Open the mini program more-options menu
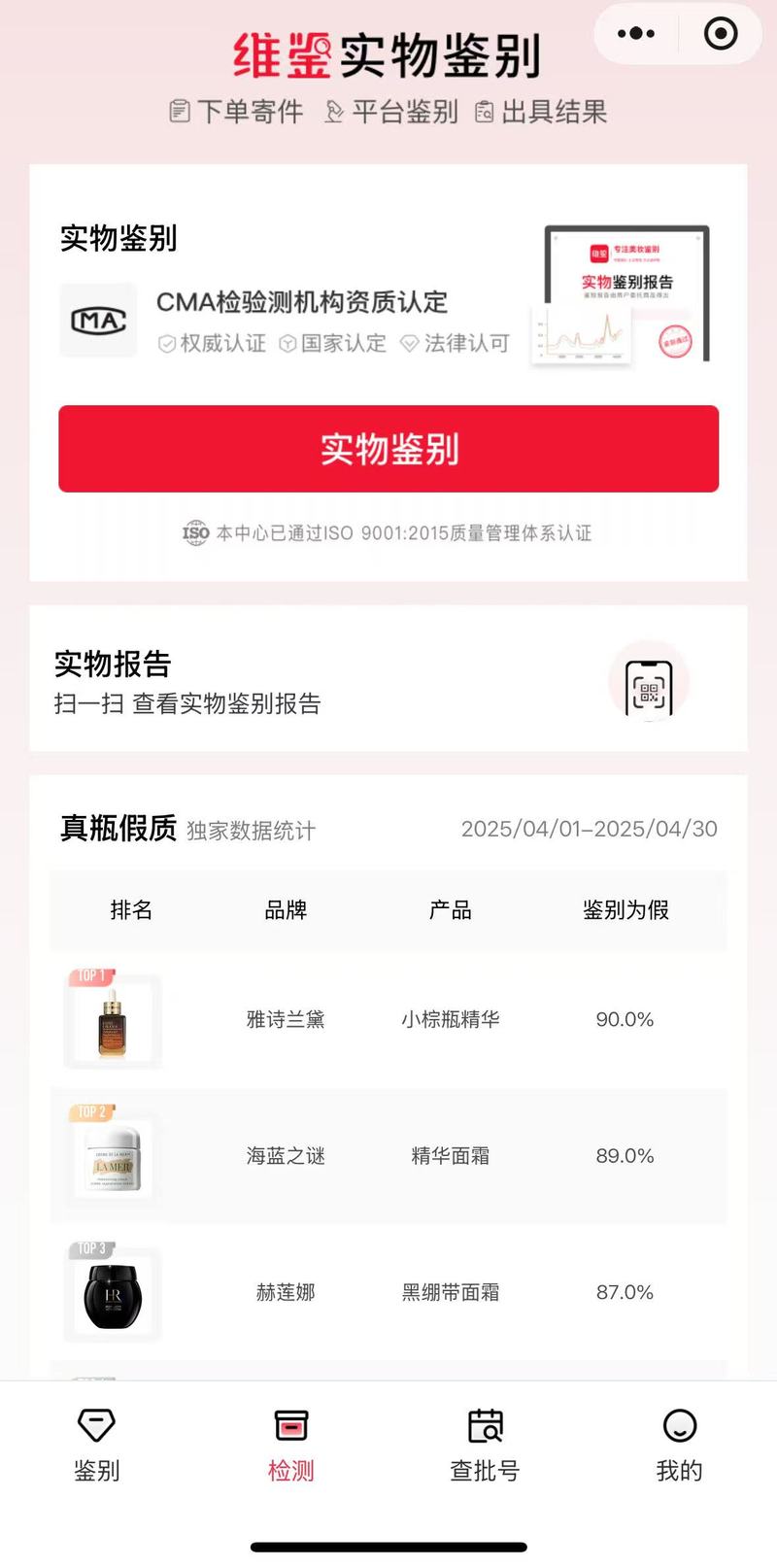Image resolution: width=777 pixels, height=1568 pixels. click(x=636, y=34)
